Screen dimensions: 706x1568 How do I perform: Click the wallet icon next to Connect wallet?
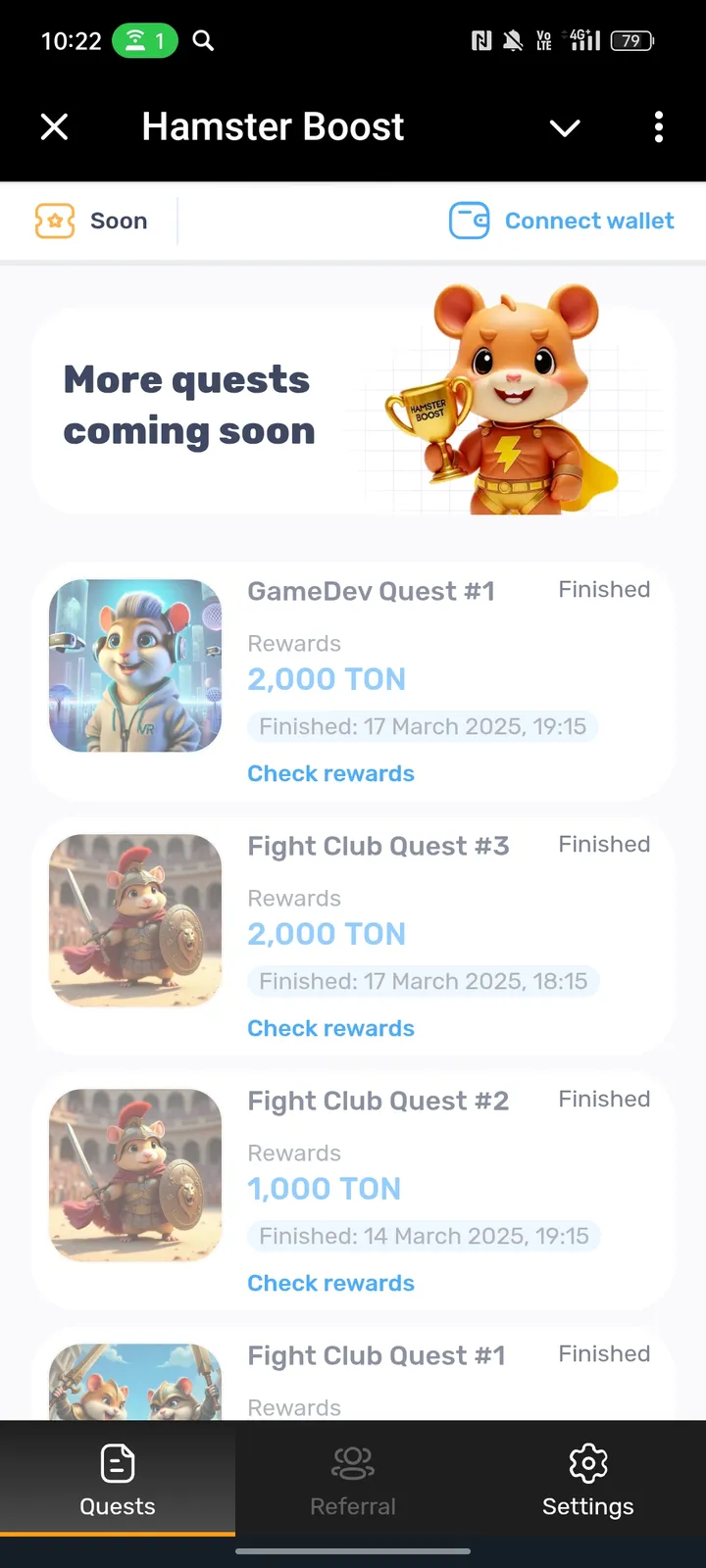click(469, 220)
